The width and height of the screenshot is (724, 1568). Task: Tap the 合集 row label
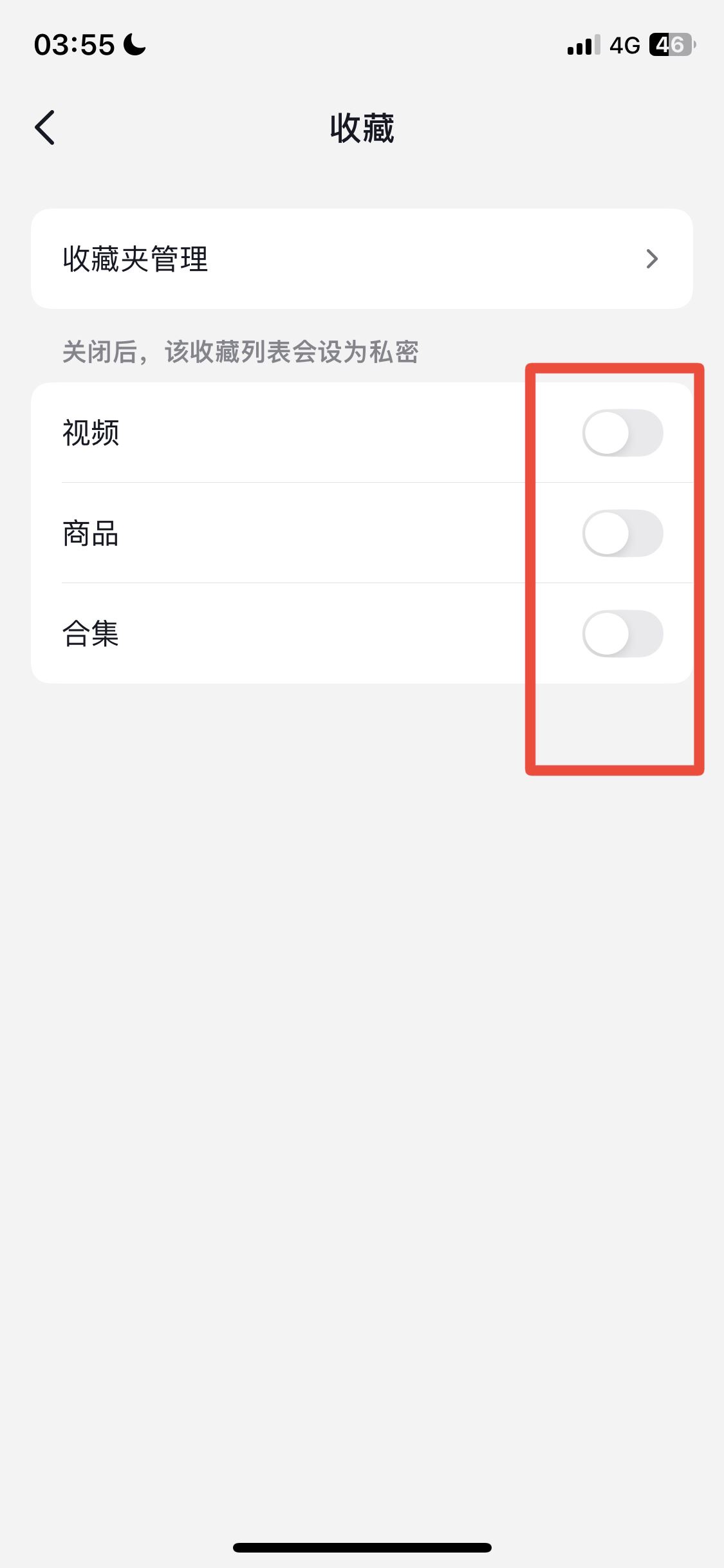91,634
